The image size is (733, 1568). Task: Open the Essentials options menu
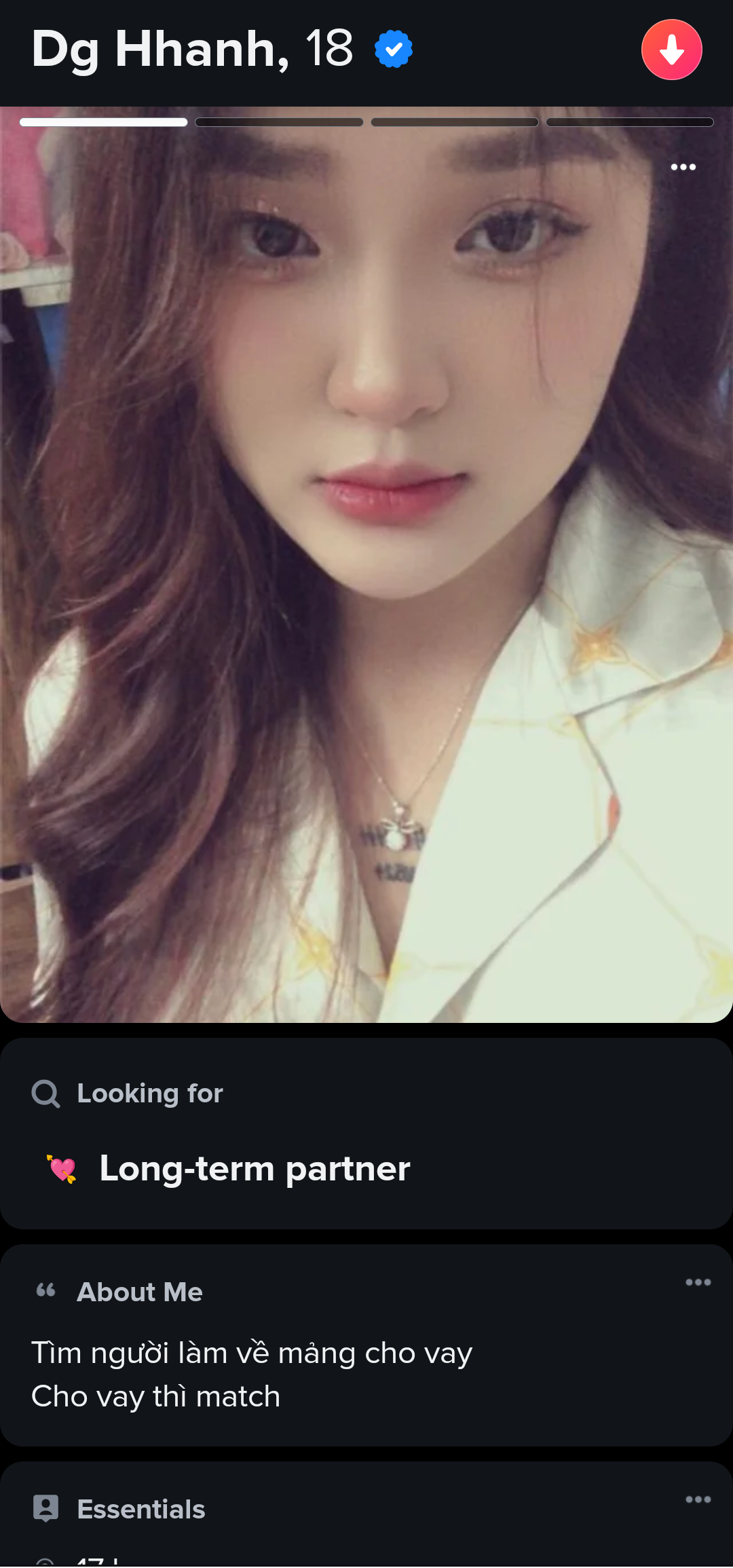click(x=698, y=1499)
